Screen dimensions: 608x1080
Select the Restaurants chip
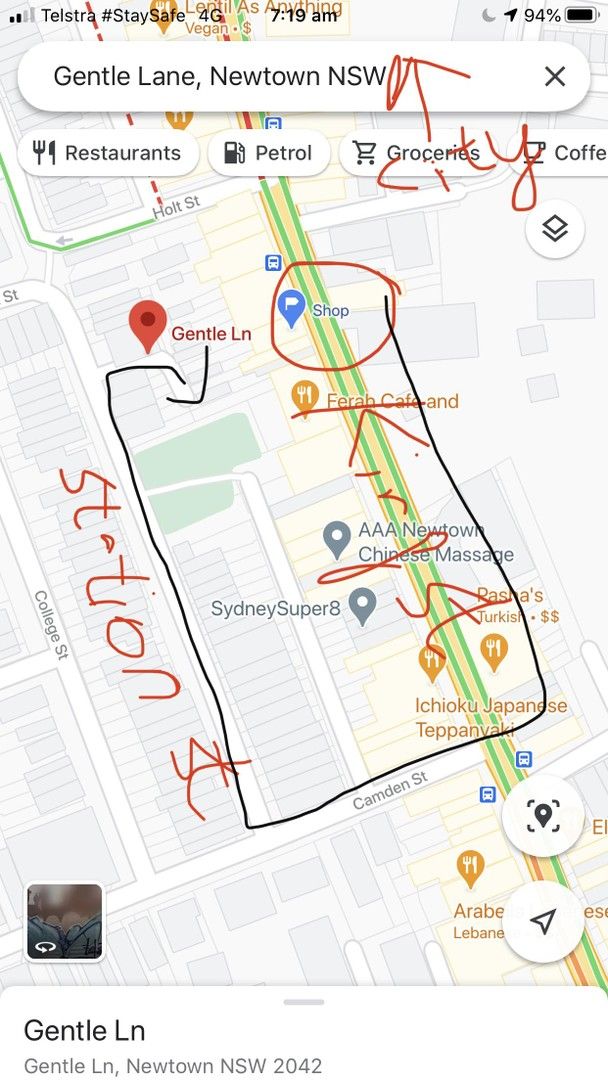(107, 153)
